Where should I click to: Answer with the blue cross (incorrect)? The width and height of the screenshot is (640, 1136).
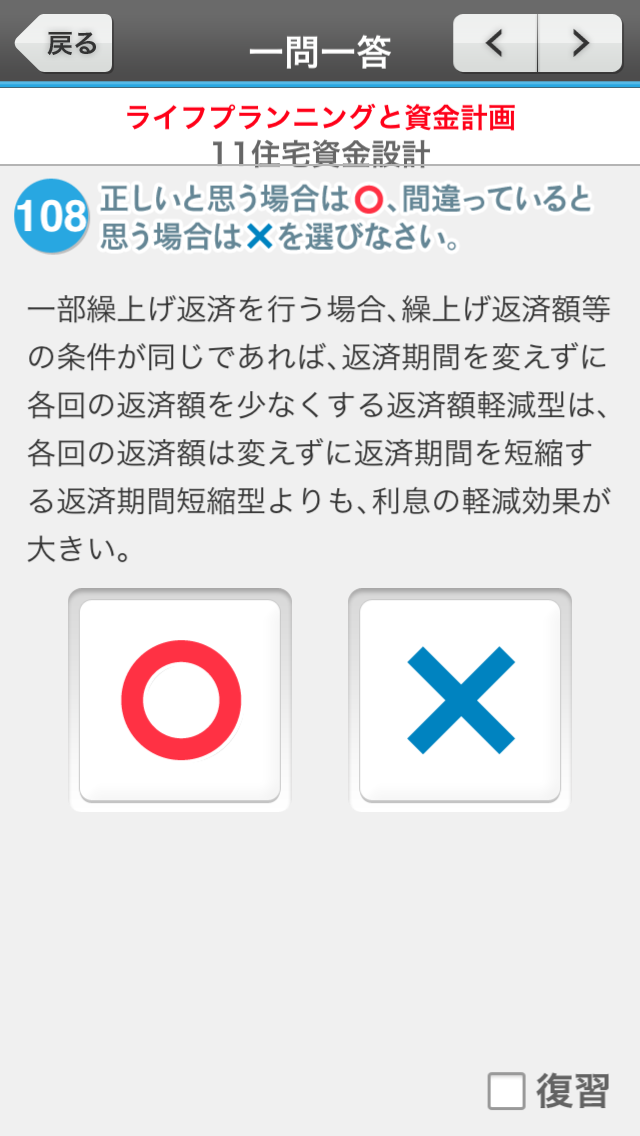point(460,700)
